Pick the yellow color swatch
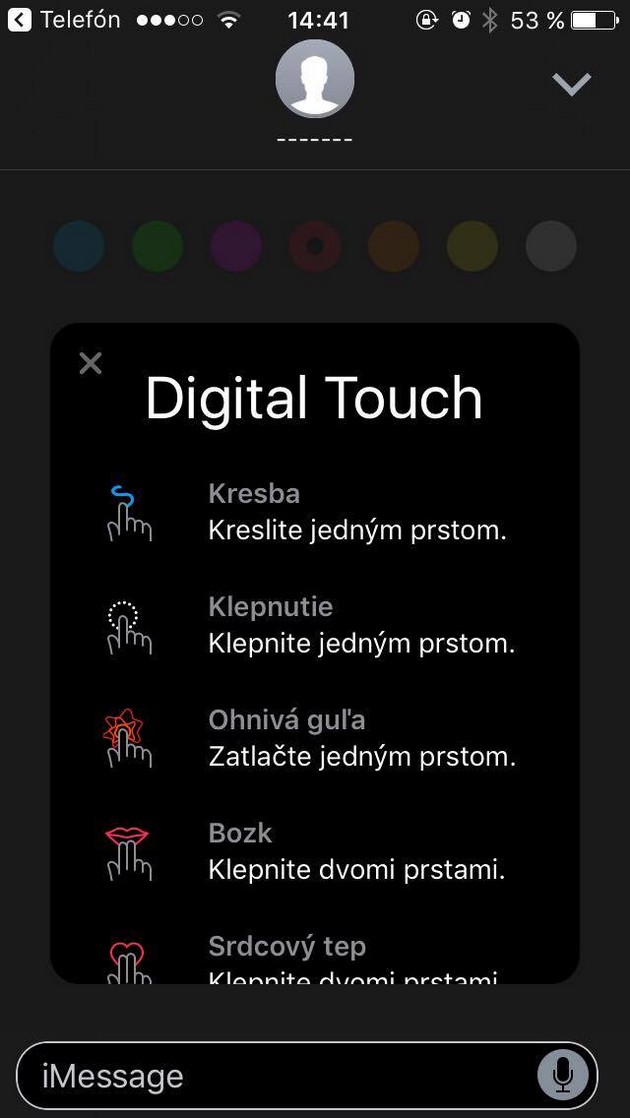The width and height of the screenshot is (630, 1118). click(x=472, y=246)
